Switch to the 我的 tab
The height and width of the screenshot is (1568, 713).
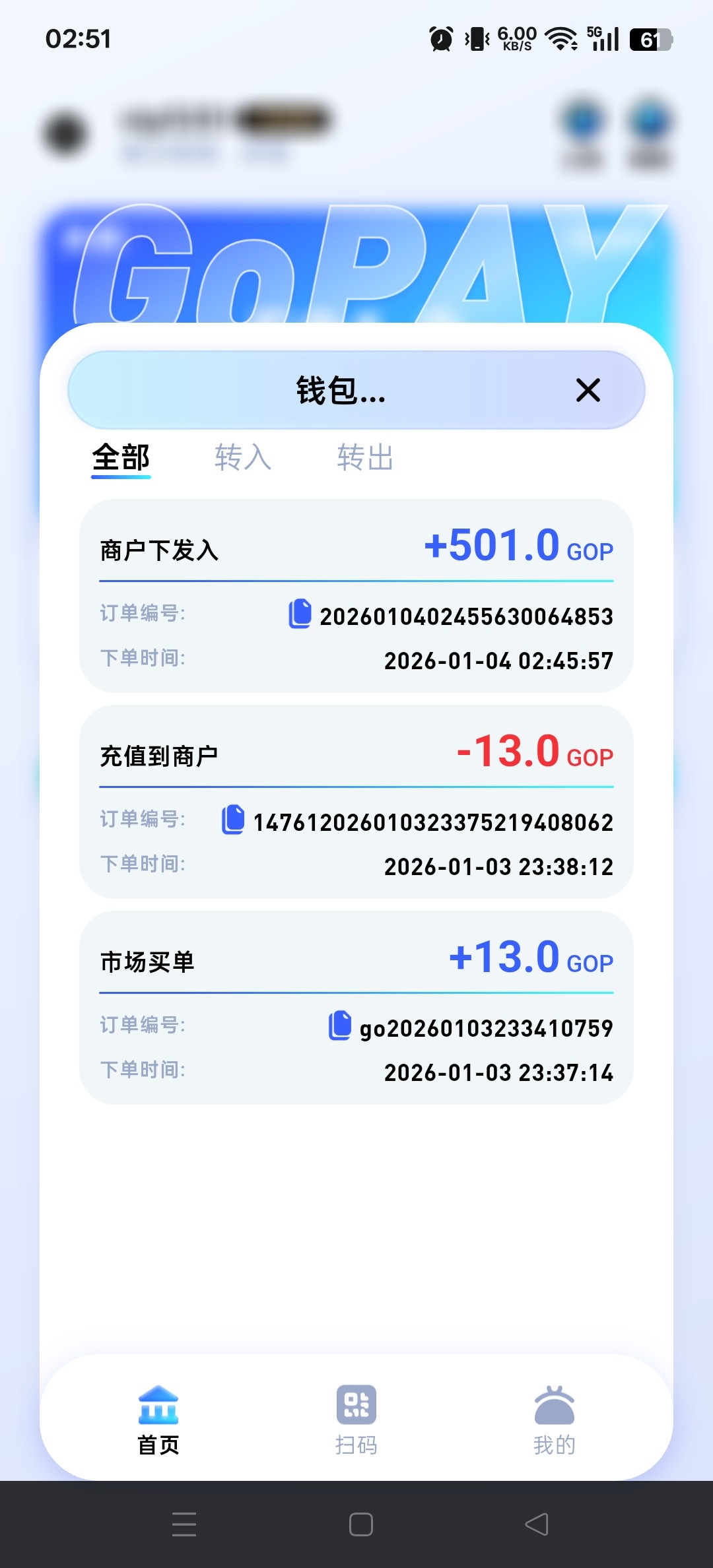click(x=555, y=1419)
